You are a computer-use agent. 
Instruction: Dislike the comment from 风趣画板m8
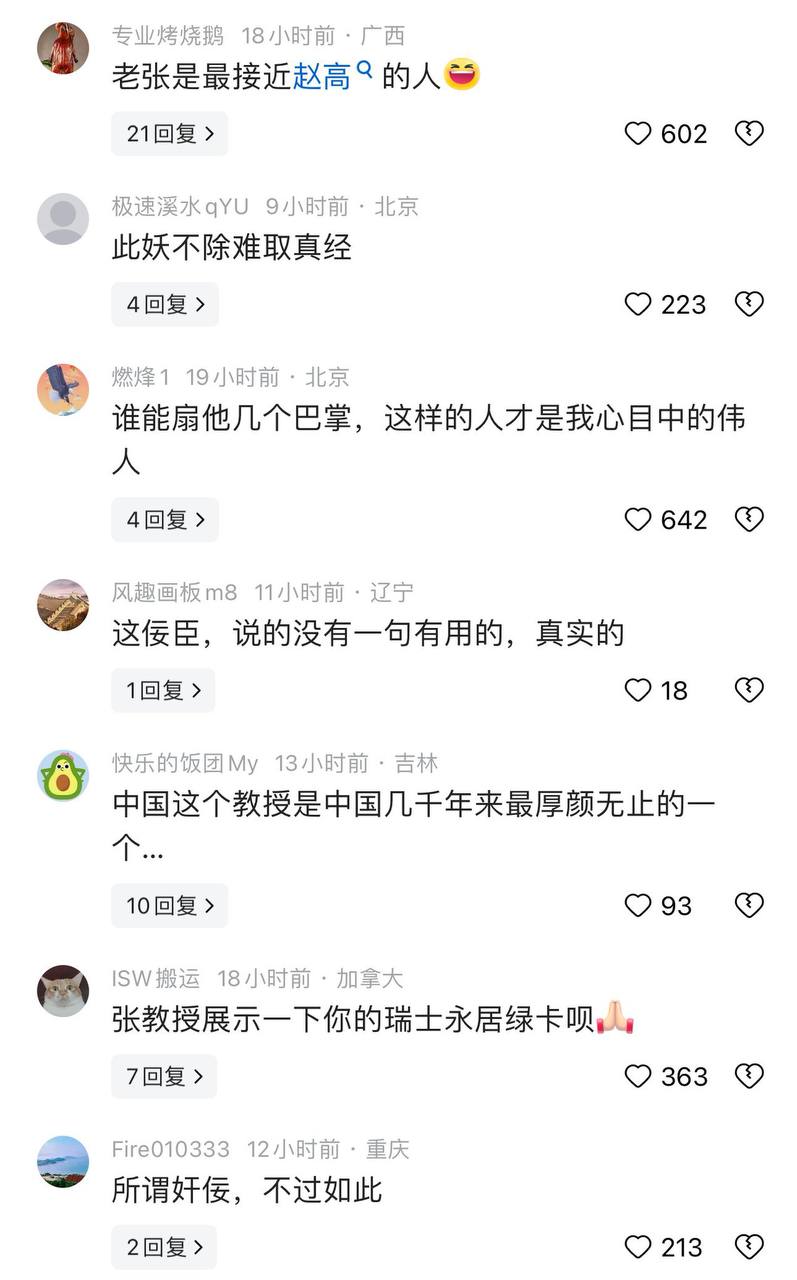749,690
